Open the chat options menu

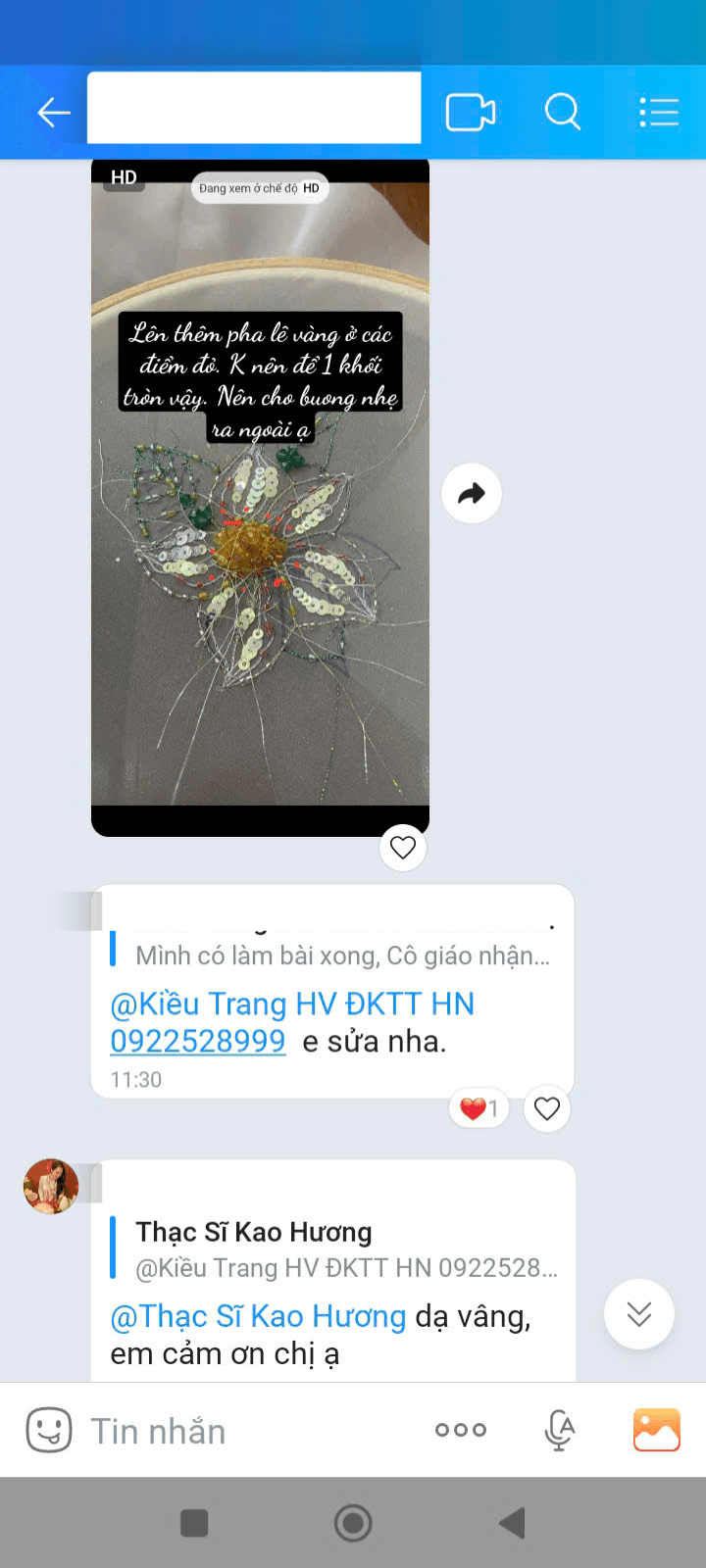(659, 112)
